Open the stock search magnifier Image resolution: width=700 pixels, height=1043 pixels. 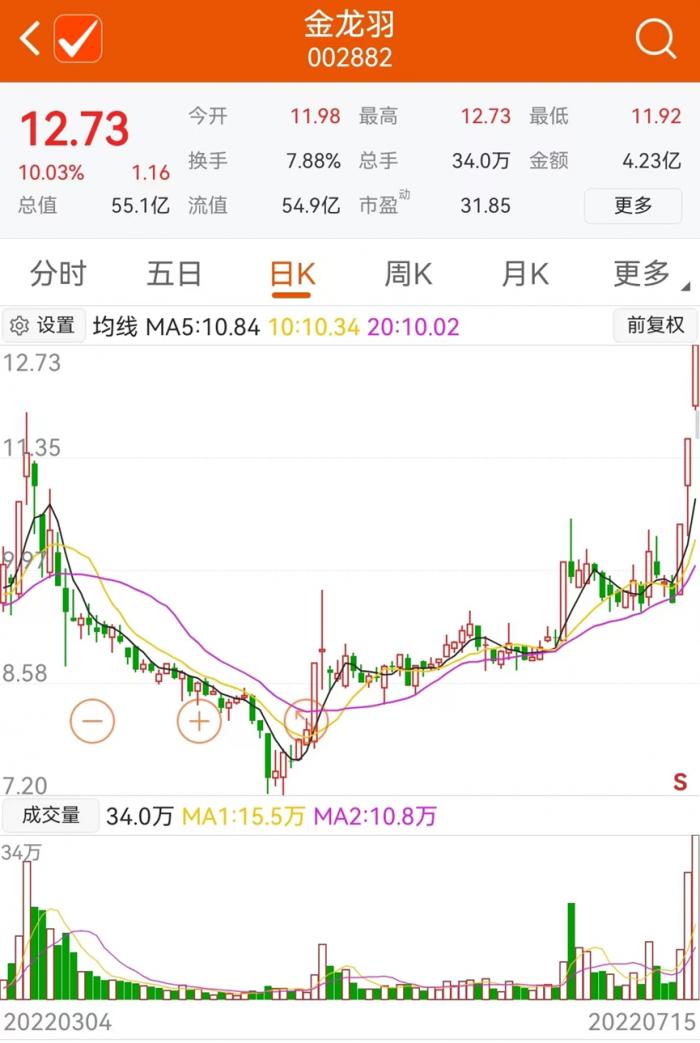[655, 39]
